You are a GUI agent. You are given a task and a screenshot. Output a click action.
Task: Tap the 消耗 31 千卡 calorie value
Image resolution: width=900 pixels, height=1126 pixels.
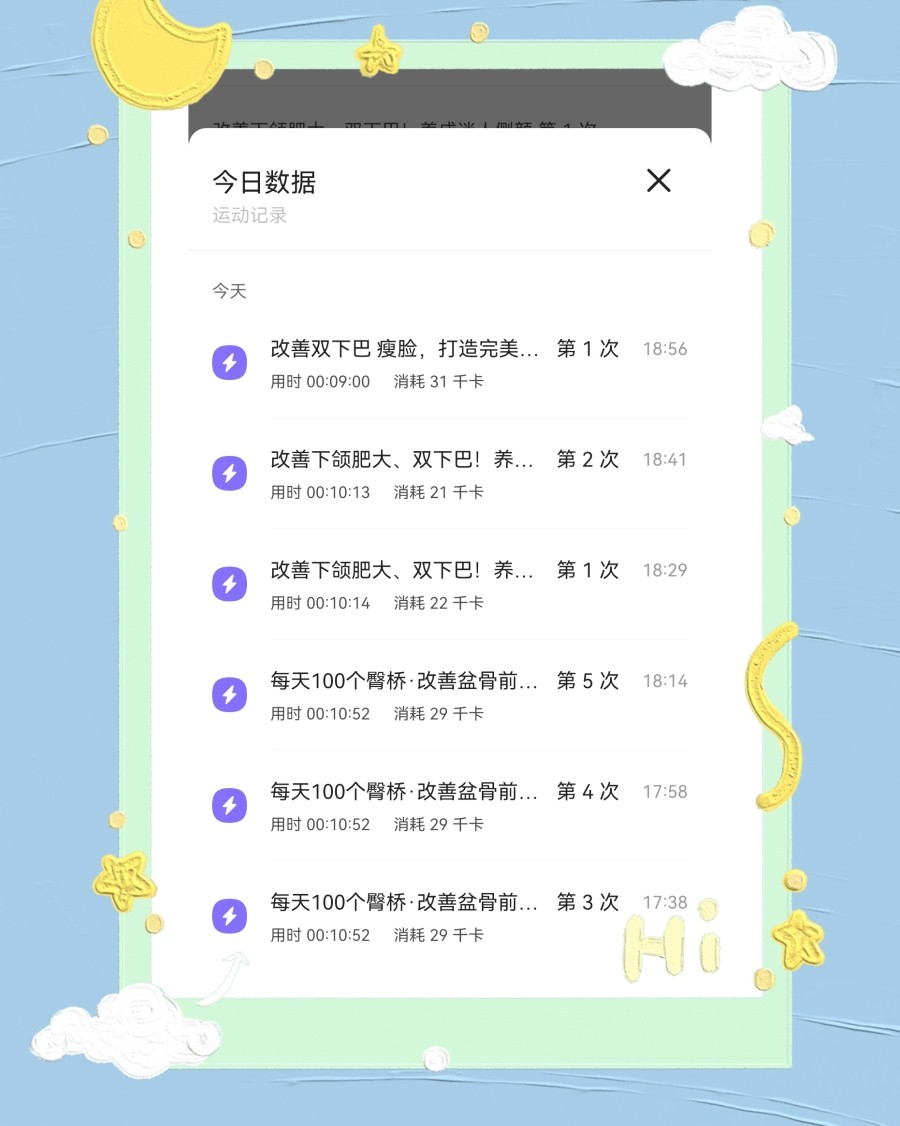[437, 381]
